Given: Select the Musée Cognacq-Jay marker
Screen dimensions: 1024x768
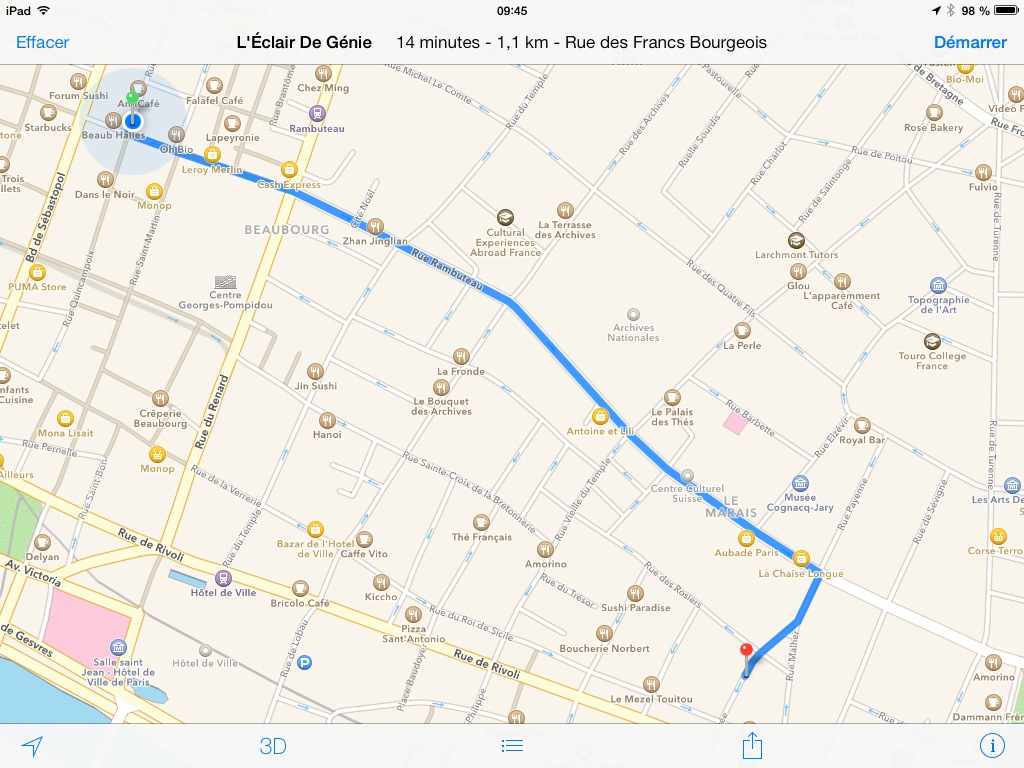Looking at the screenshot, I should [x=800, y=483].
